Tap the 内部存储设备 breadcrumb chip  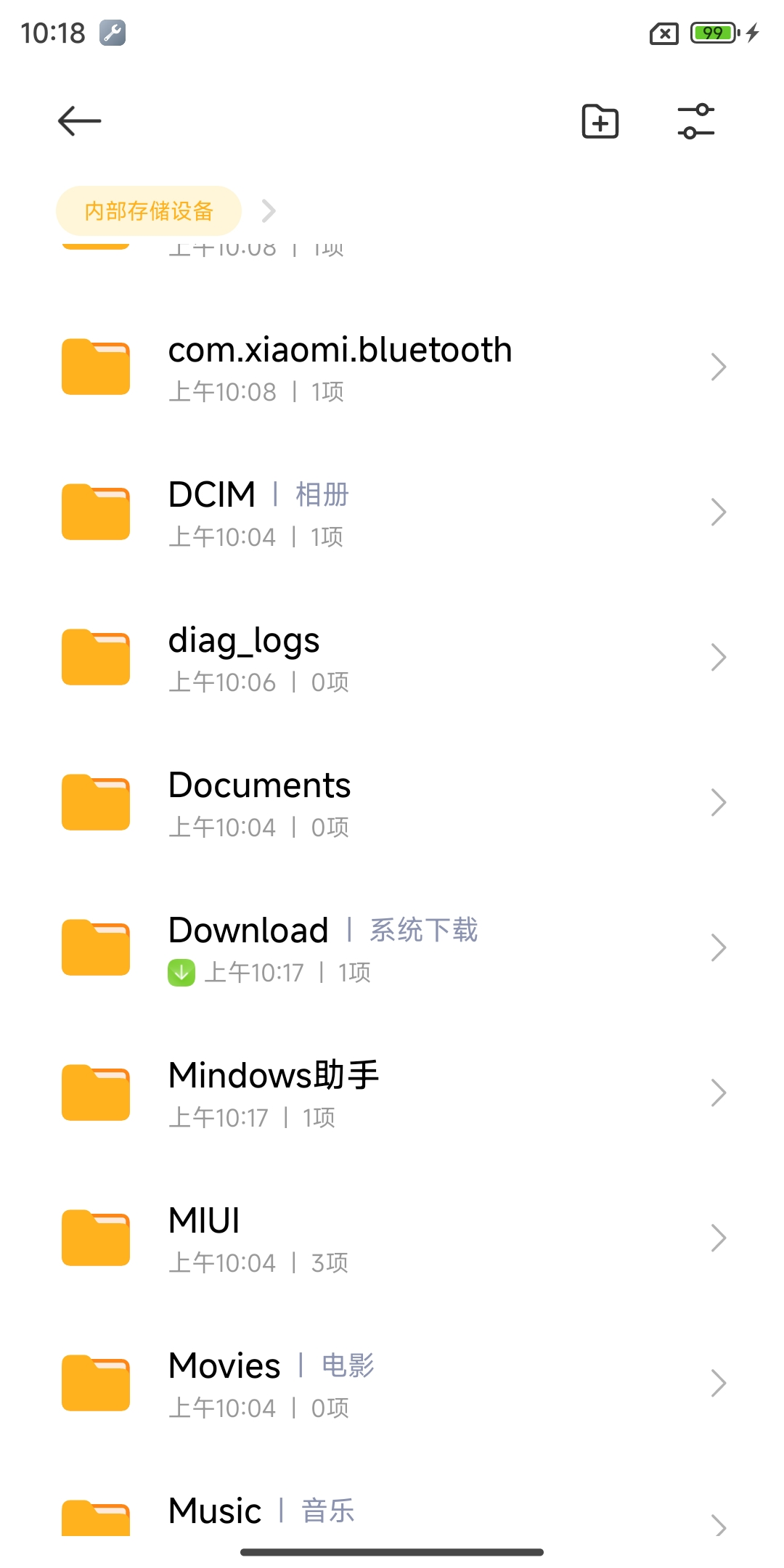(x=149, y=211)
